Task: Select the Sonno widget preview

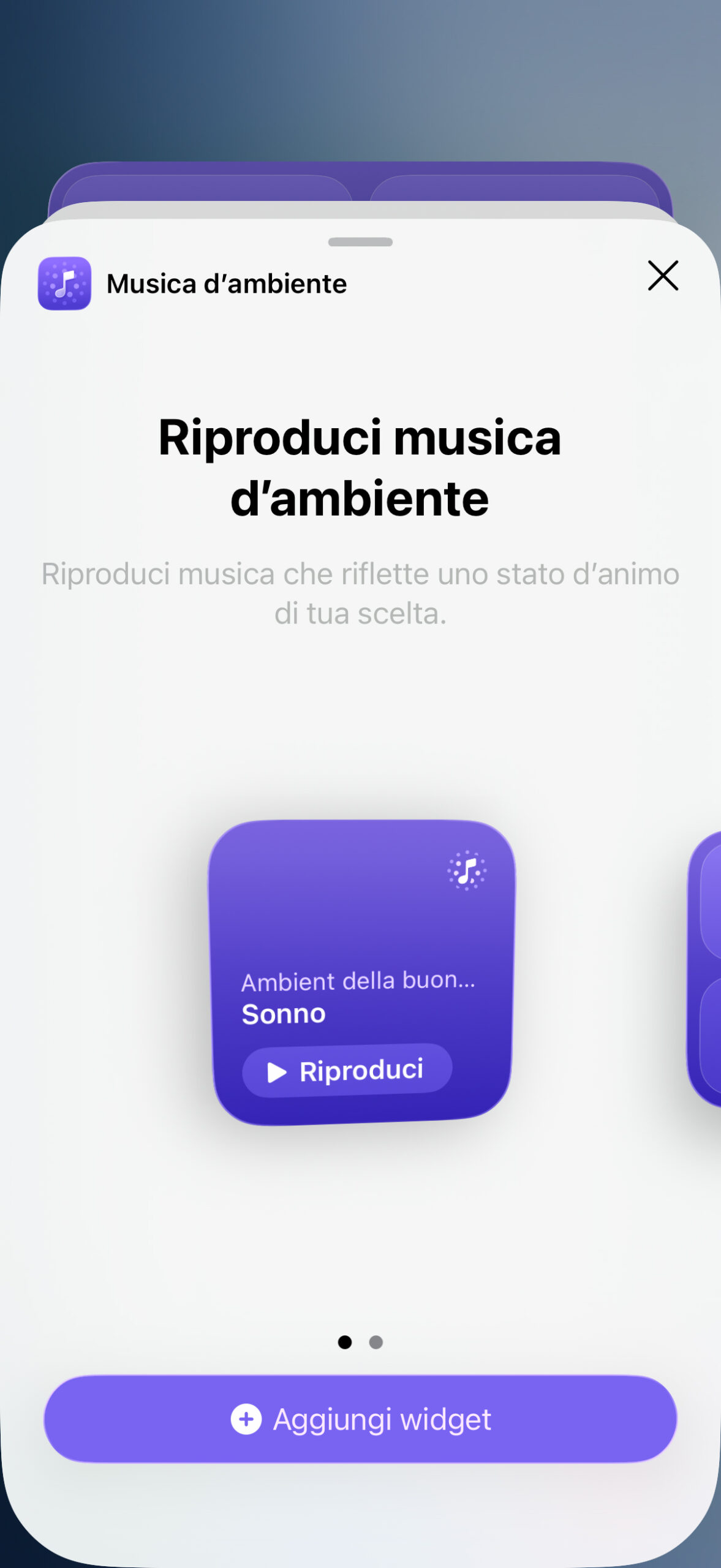Action: pos(361,971)
